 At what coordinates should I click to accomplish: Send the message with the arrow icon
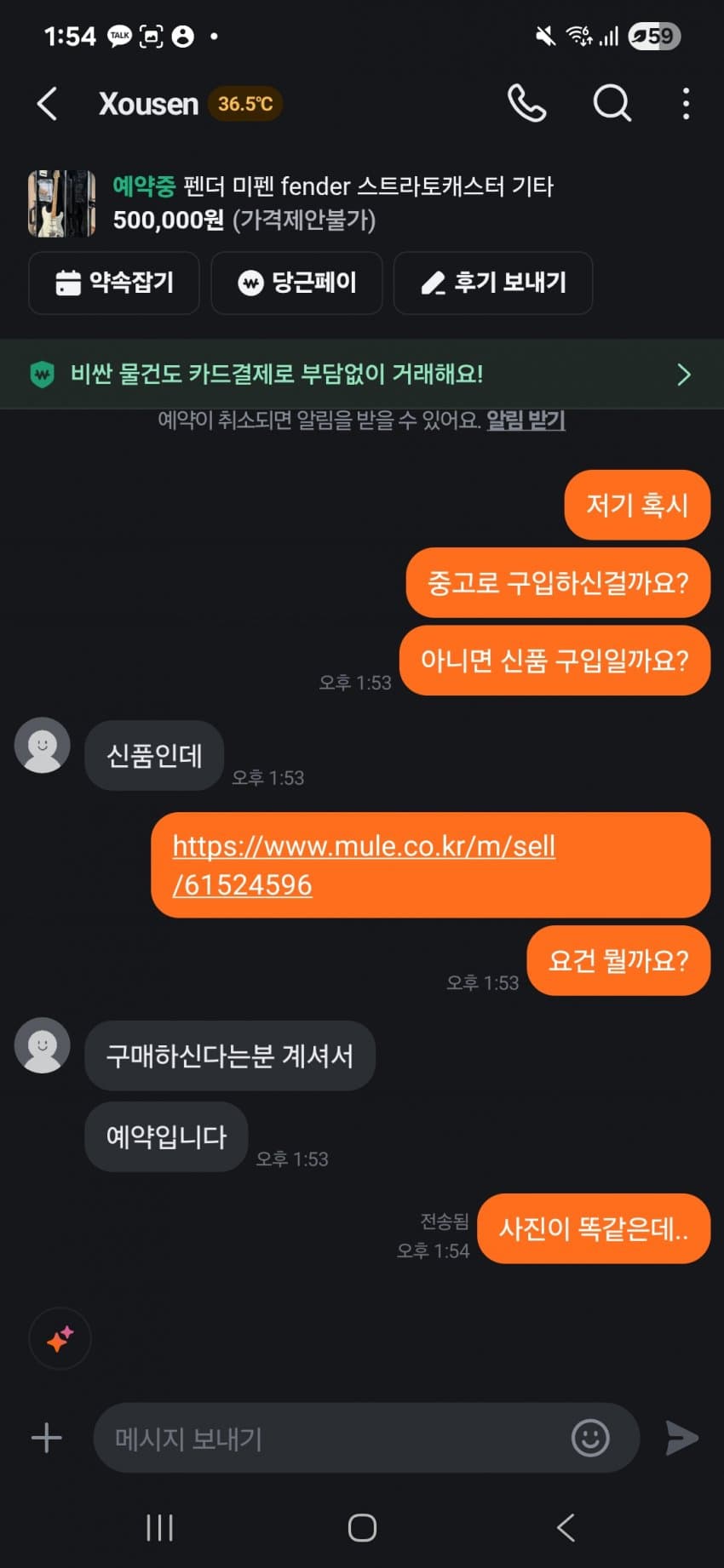click(x=681, y=1438)
